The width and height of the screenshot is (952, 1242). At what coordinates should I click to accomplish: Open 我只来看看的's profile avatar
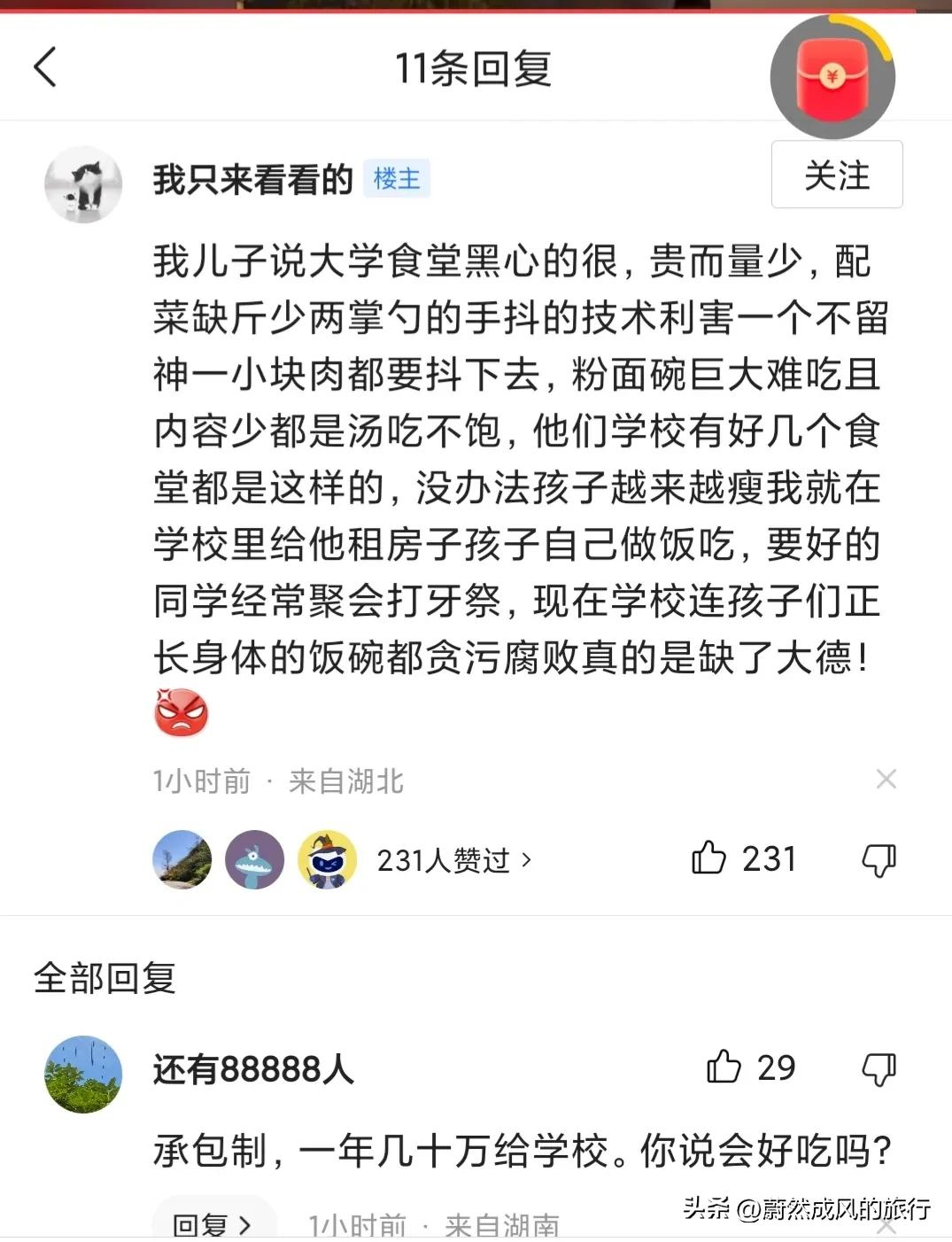(82, 186)
